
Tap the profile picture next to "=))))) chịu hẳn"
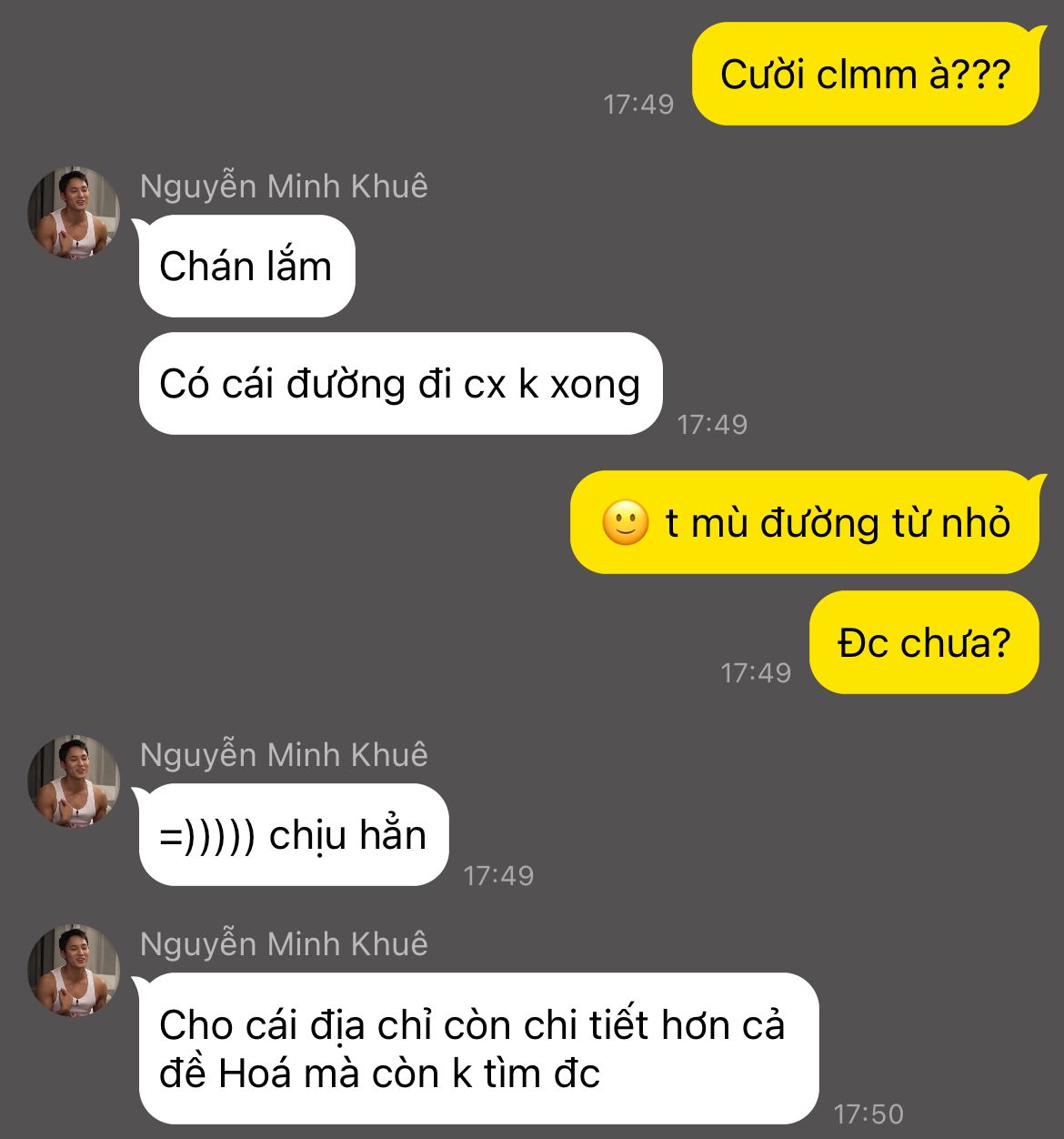click(x=74, y=781)
